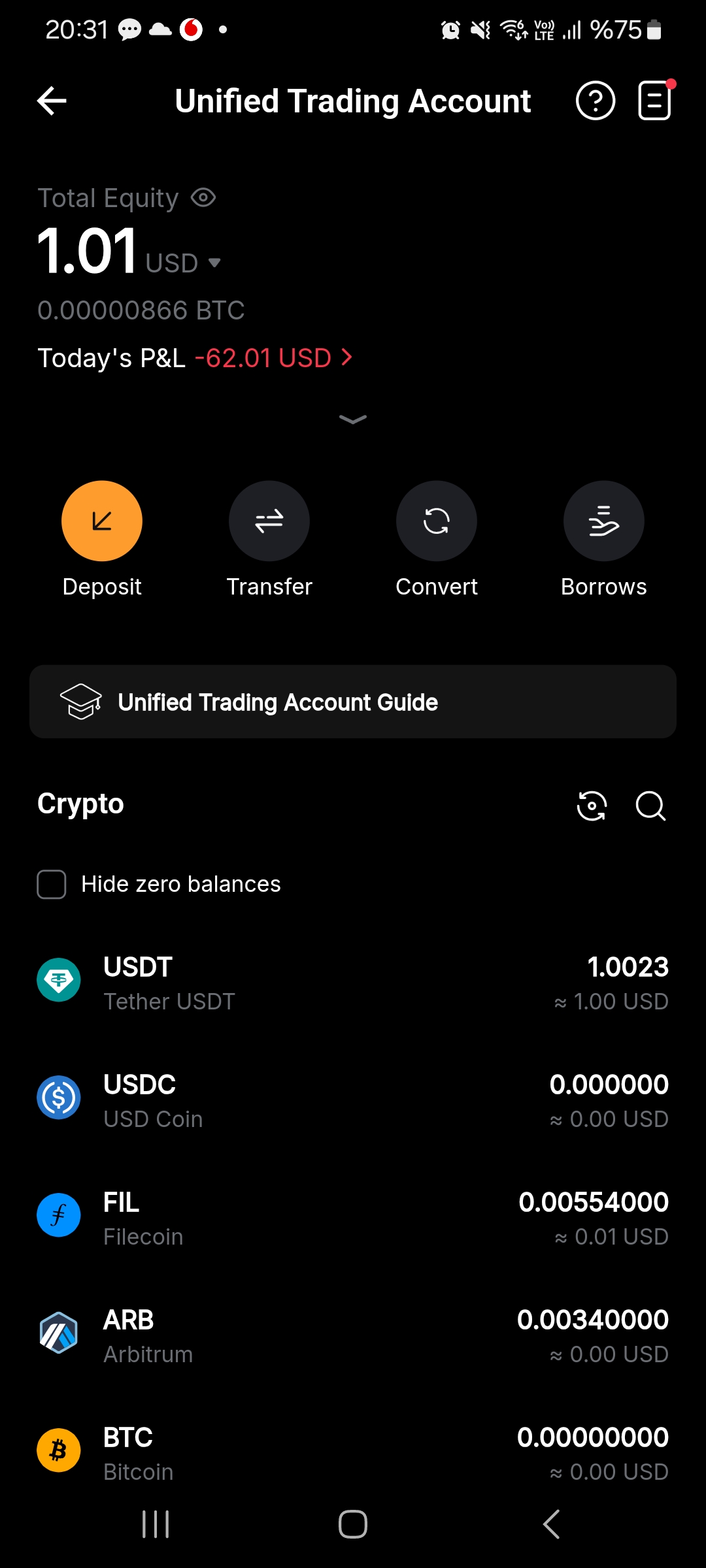
Task: Check the Hide zero balances box
Action: (52, 885)
